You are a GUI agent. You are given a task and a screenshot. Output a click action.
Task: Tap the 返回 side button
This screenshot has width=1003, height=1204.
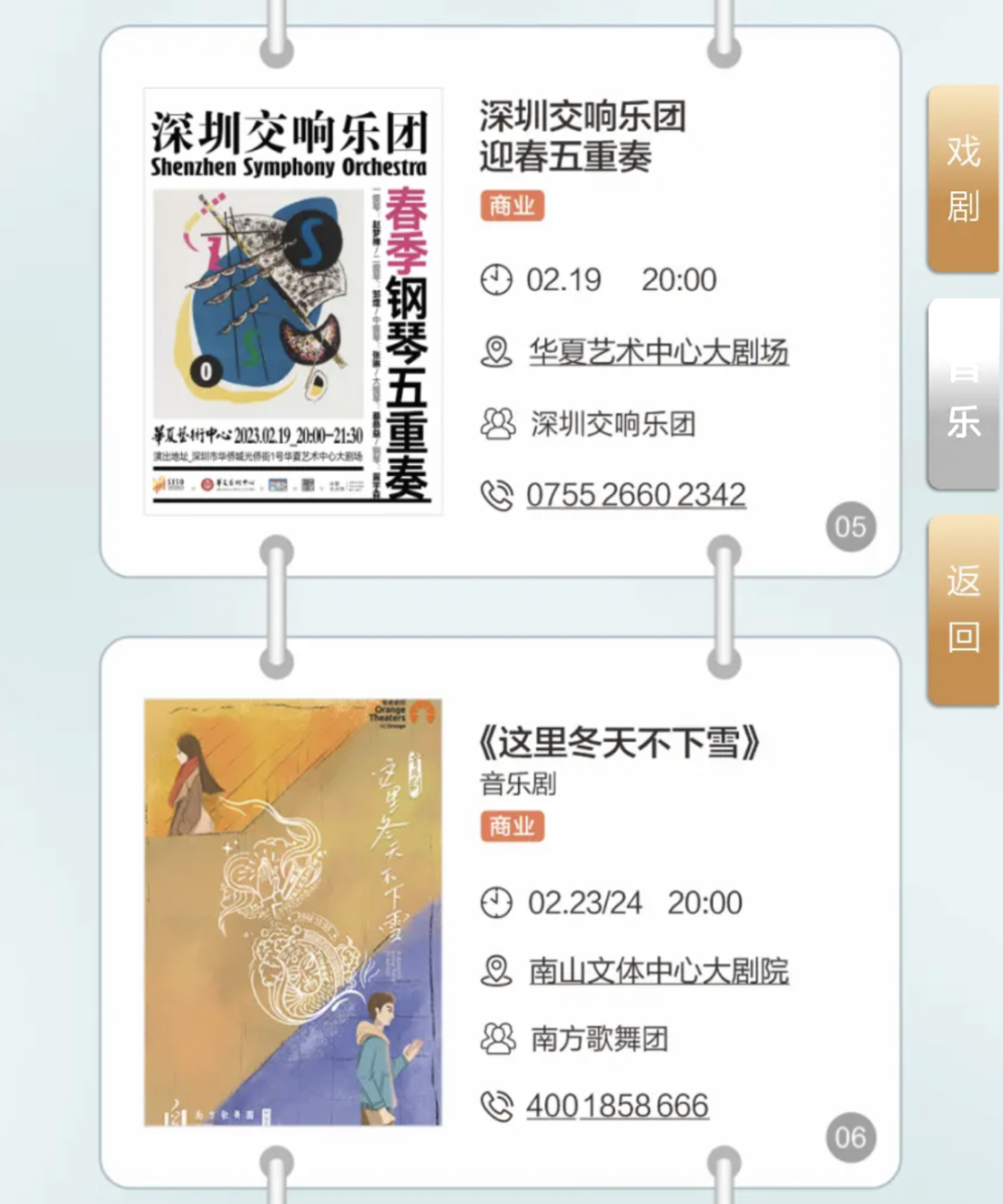pyautogui.click(x=963, y=610)
